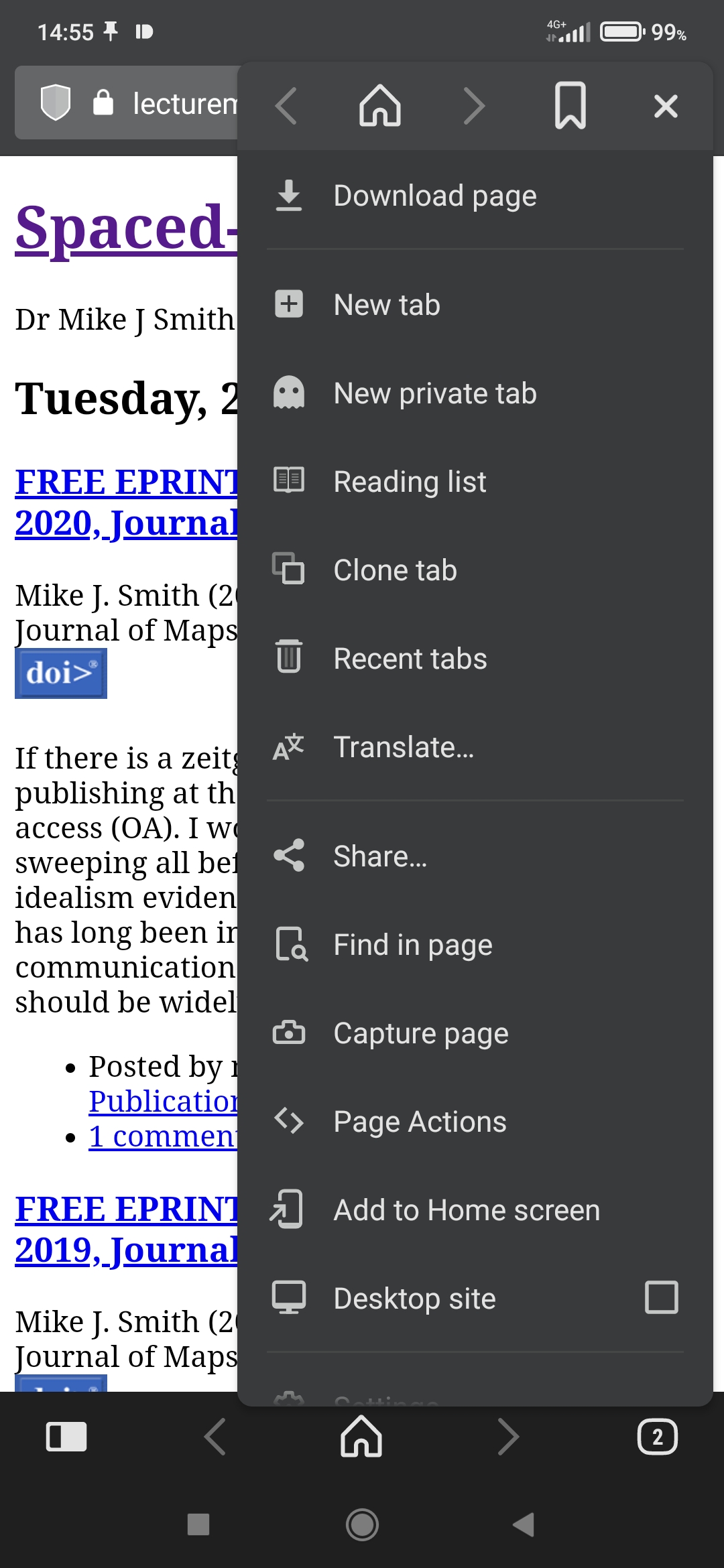Go to browser home via home icon
This screenshot has width=724, height=1568.
pyautogui.click(x=380, y=105)
